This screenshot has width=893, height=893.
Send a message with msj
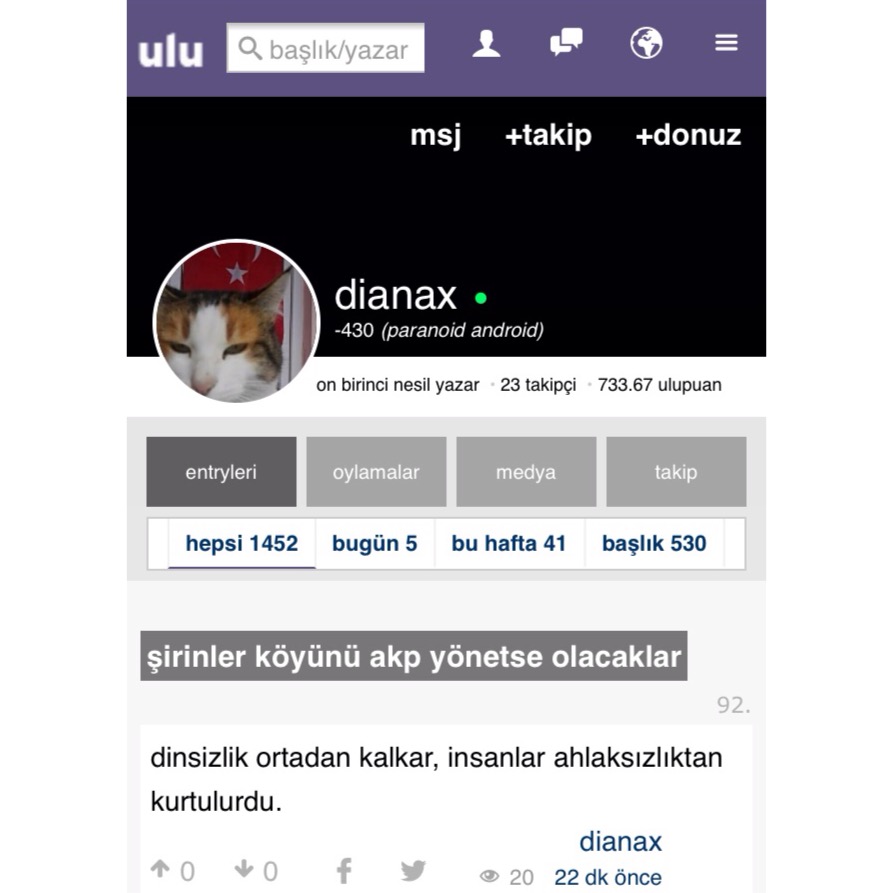(436, 135)
